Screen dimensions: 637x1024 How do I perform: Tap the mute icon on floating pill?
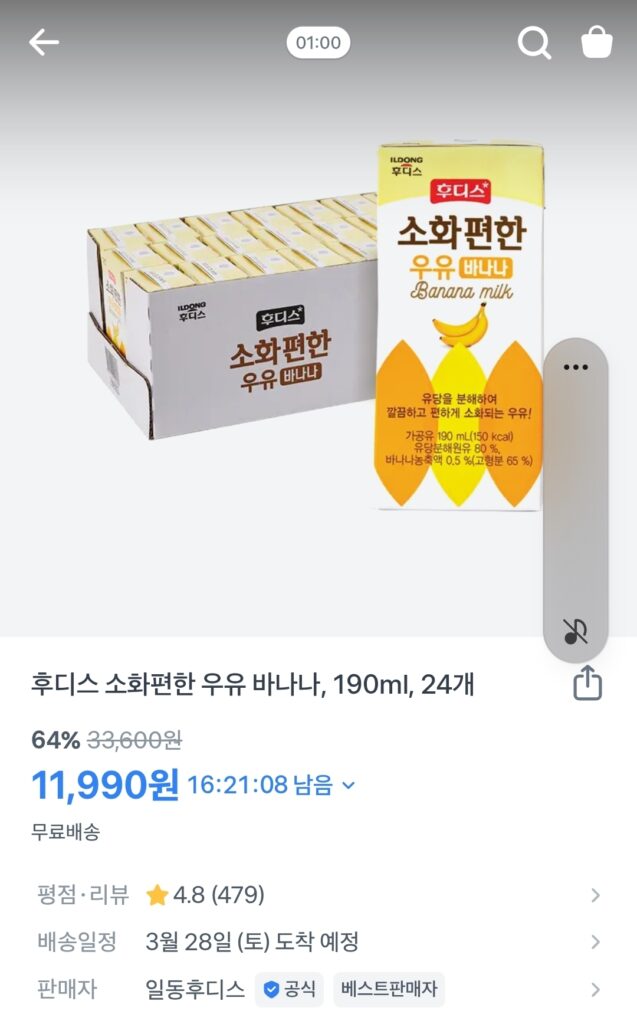(576, 631)
